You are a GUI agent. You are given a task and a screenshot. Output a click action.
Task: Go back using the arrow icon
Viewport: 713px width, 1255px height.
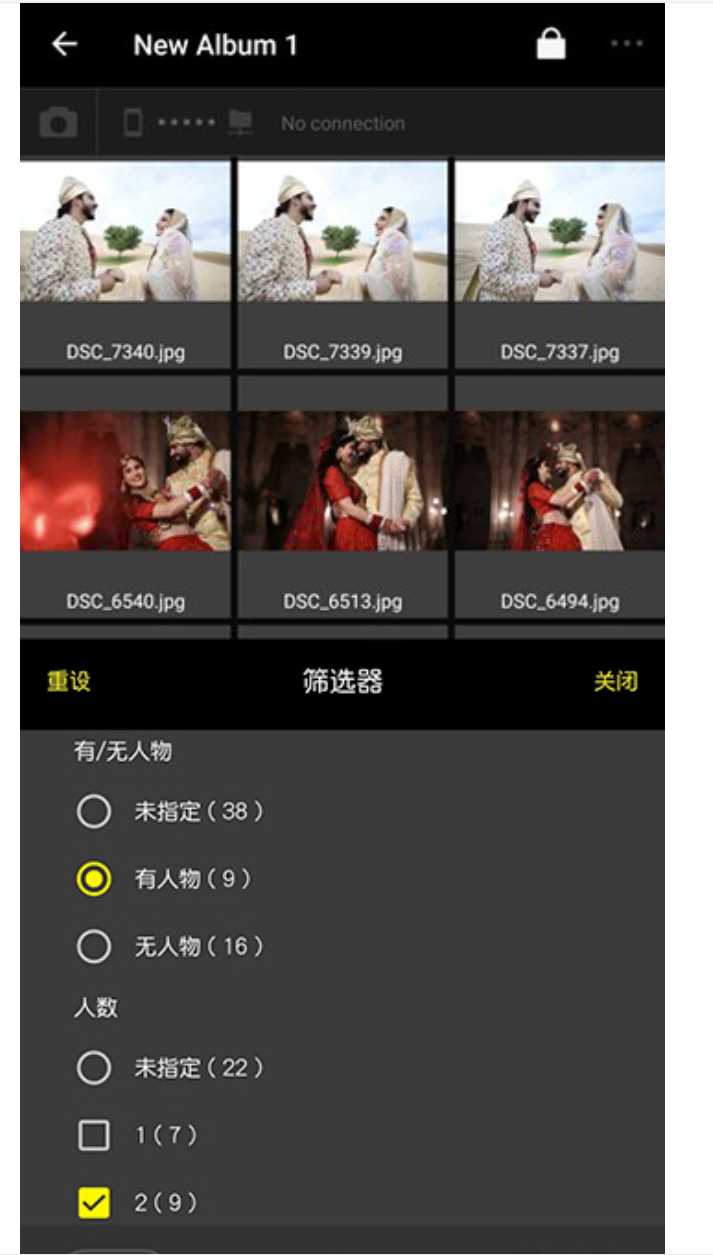pyautogui.click(x=65, y=44)
